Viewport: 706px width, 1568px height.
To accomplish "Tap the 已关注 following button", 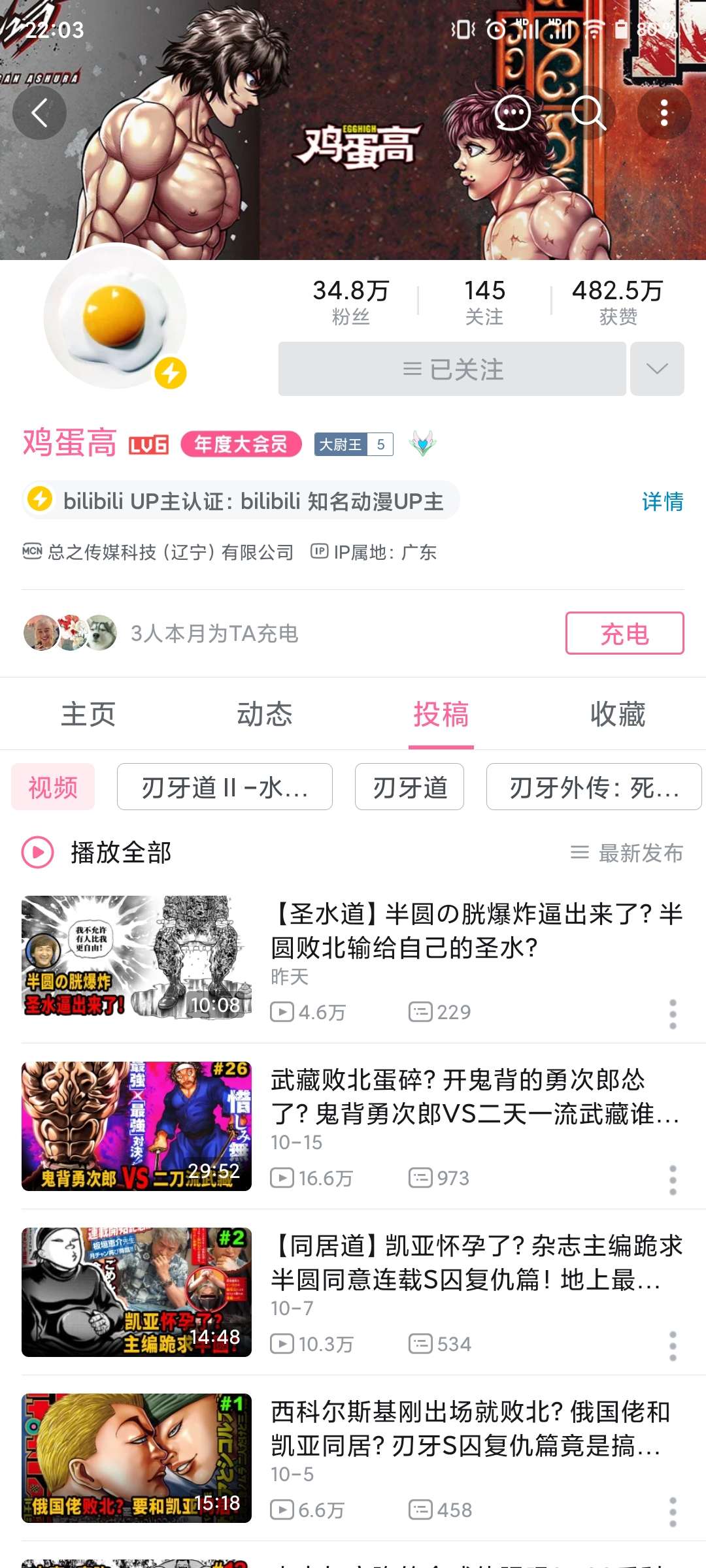I will point(452,369).
